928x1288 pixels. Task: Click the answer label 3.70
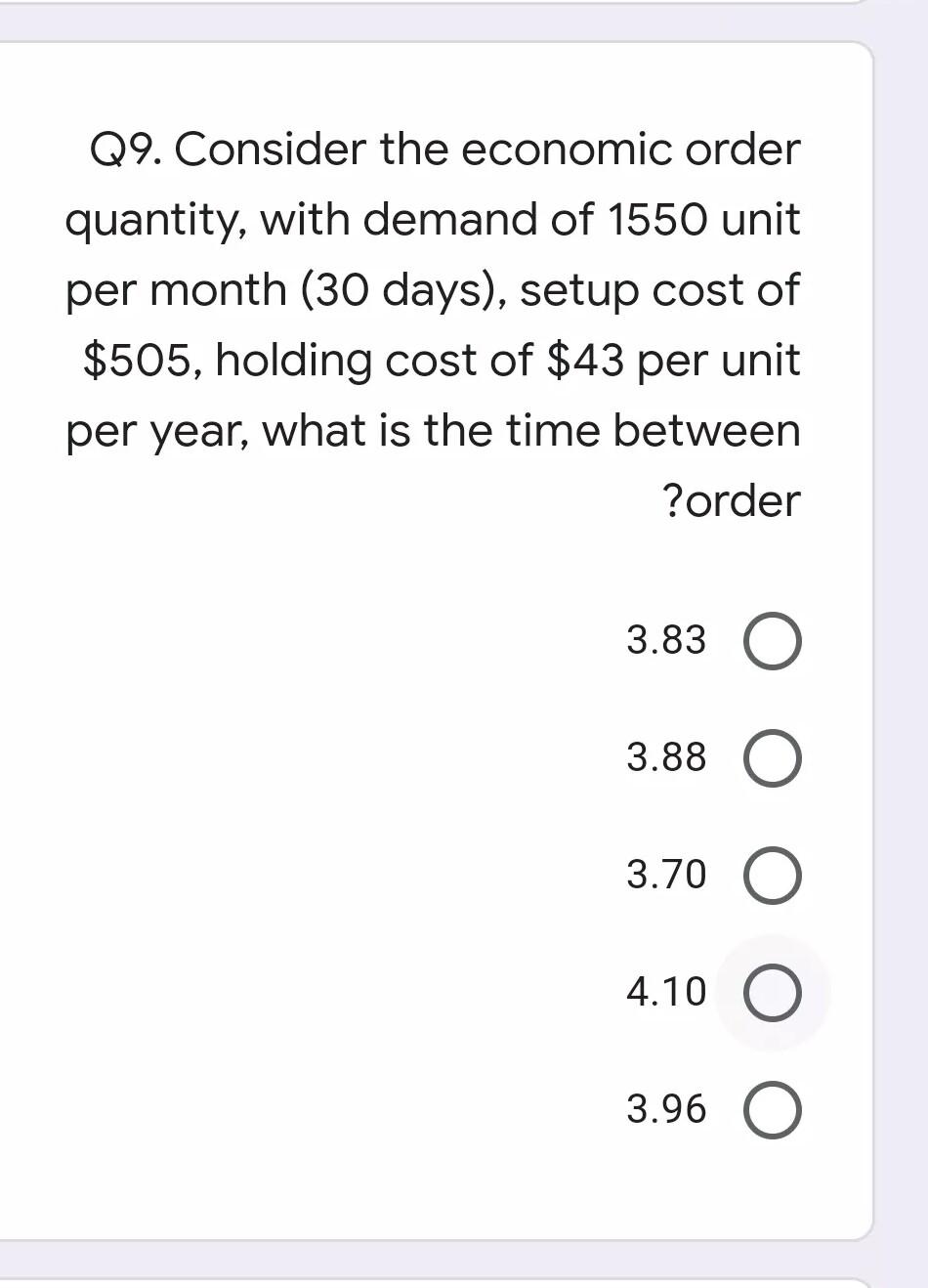667,877
